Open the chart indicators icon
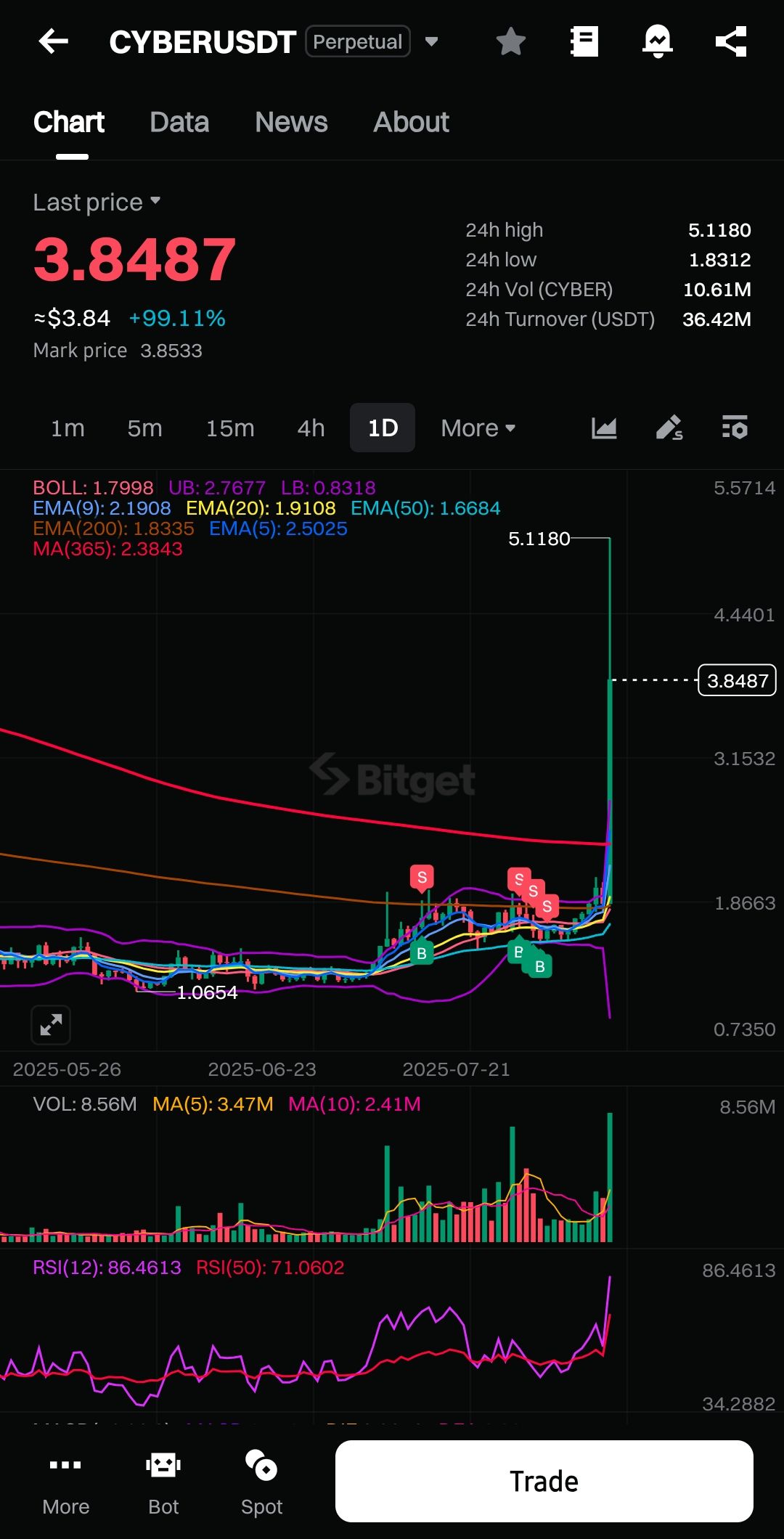The image size is (784, 1539). click(604, 428)
